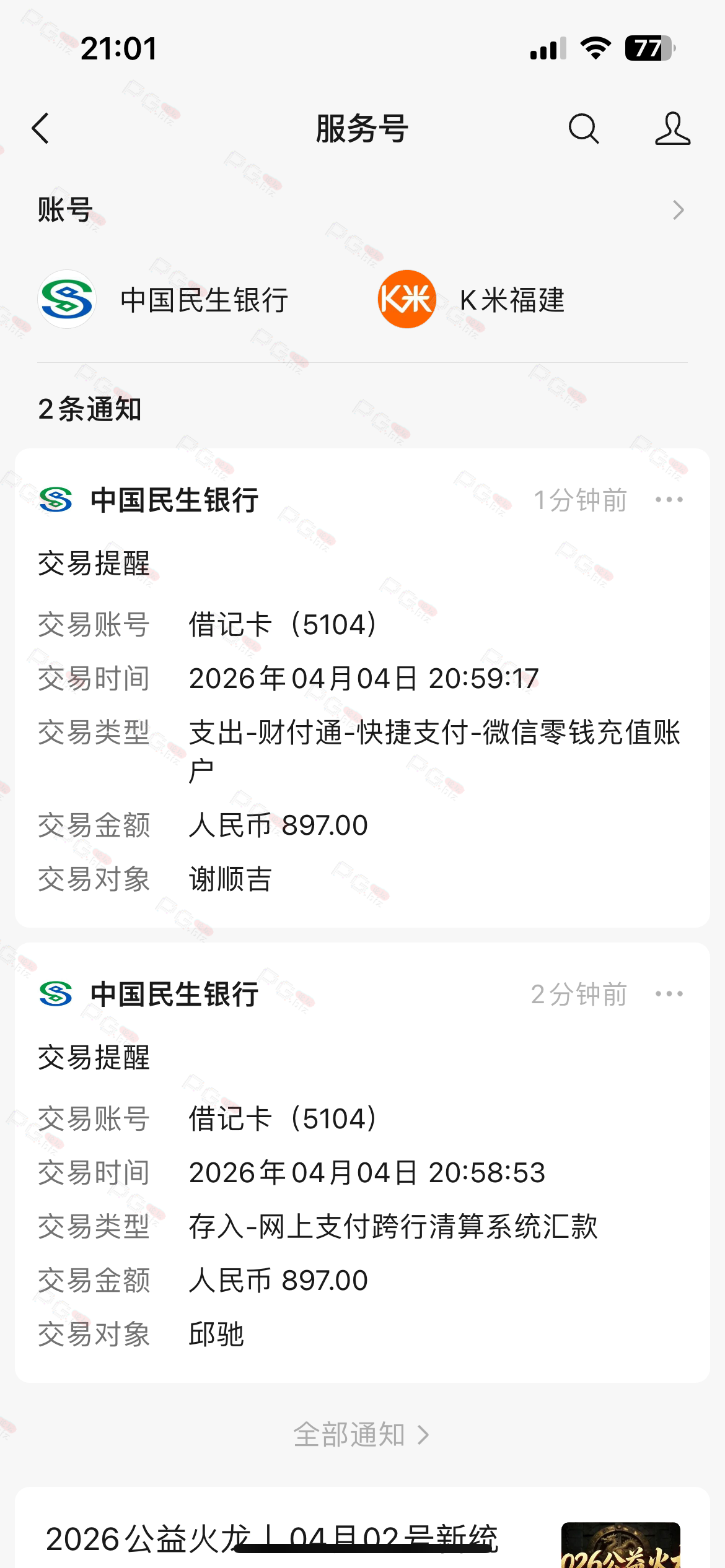This screenshot has width=725, height=1568.
Task: Open the profile icon in header
Action: [x=672, y=129]
